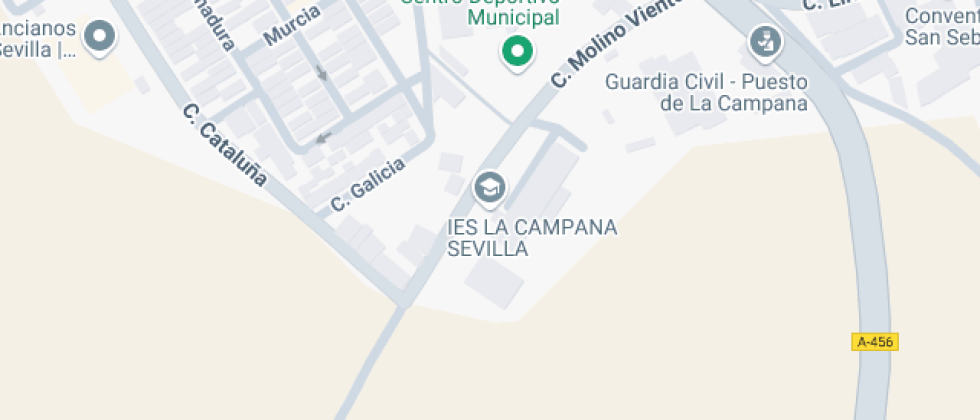The height and width of the screenshot is (420, 980).
Task: Open the grey pin beside Ancianos Sevilla
Action: click(x=99, y=38)
